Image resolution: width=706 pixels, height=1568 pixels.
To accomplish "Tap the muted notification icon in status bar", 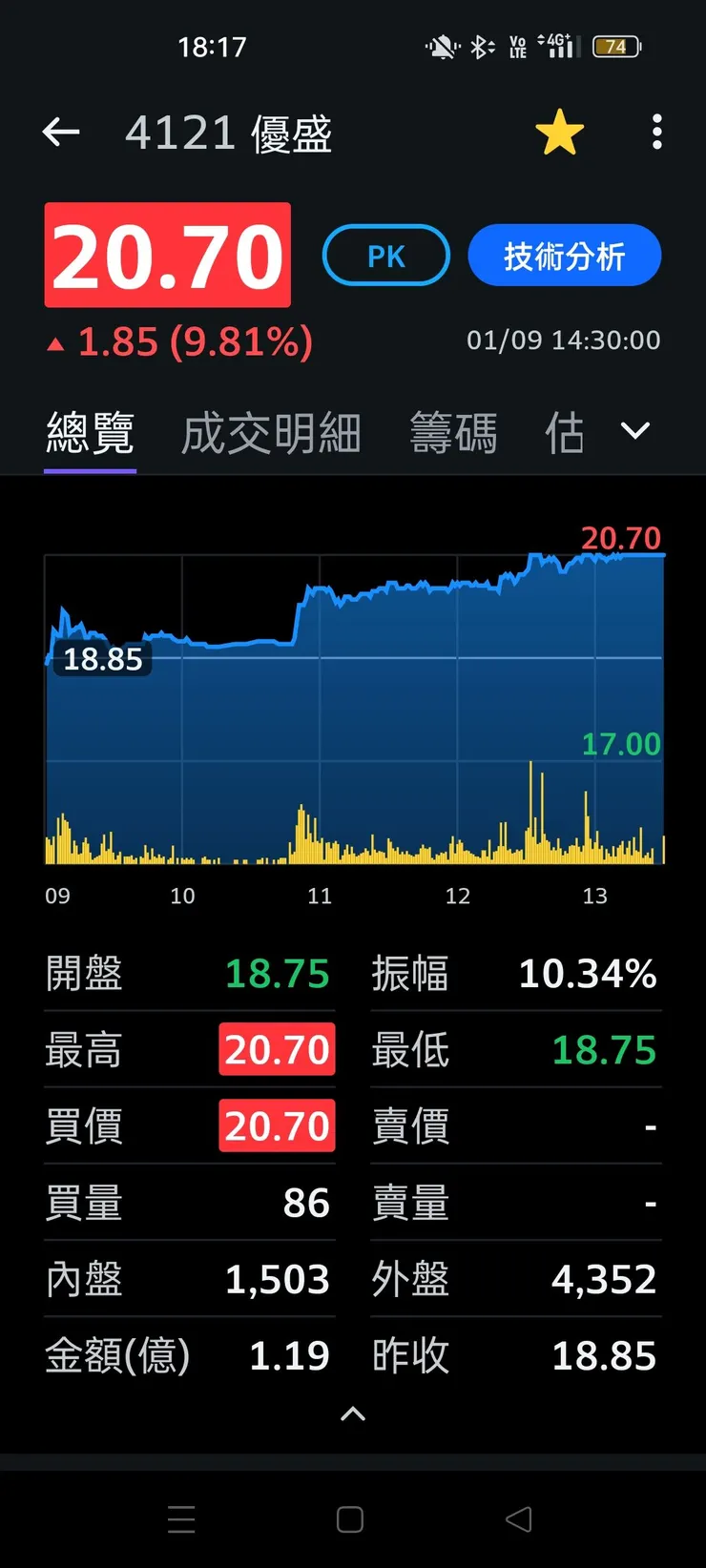I will point(441,47).
